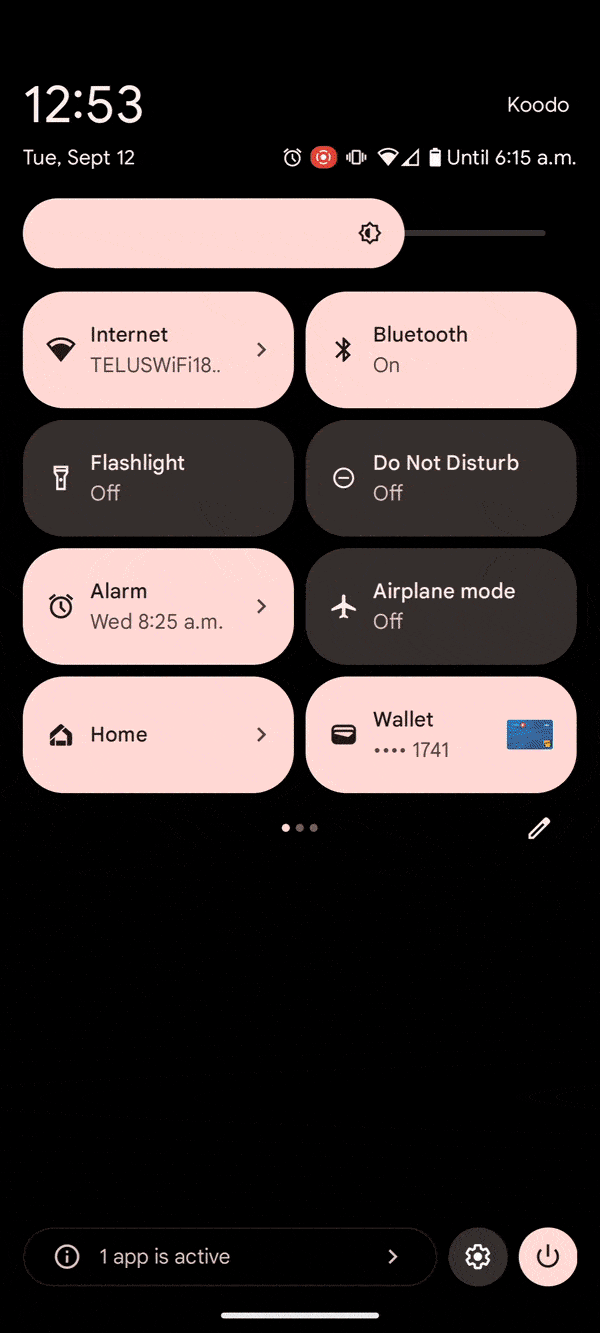Open the Internet Wi-Fi tile

pyautogui.click(x=158, y=350)
